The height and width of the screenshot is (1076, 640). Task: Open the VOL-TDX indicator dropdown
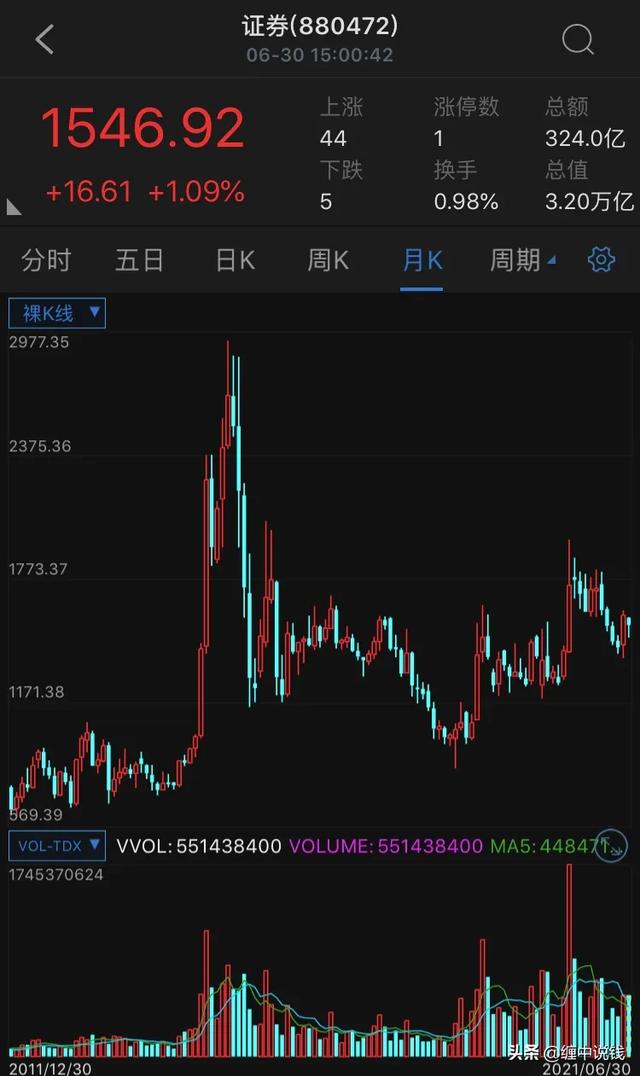pos(57,845)
